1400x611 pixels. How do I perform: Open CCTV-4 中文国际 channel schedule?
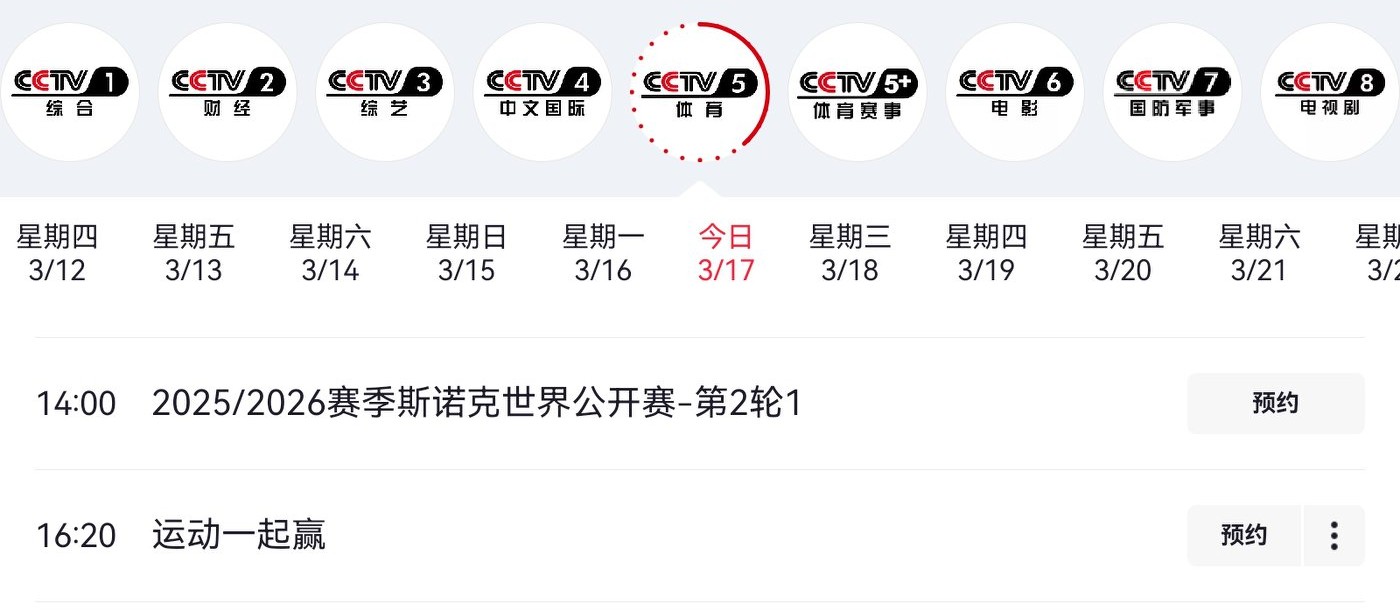click(542, 92)
